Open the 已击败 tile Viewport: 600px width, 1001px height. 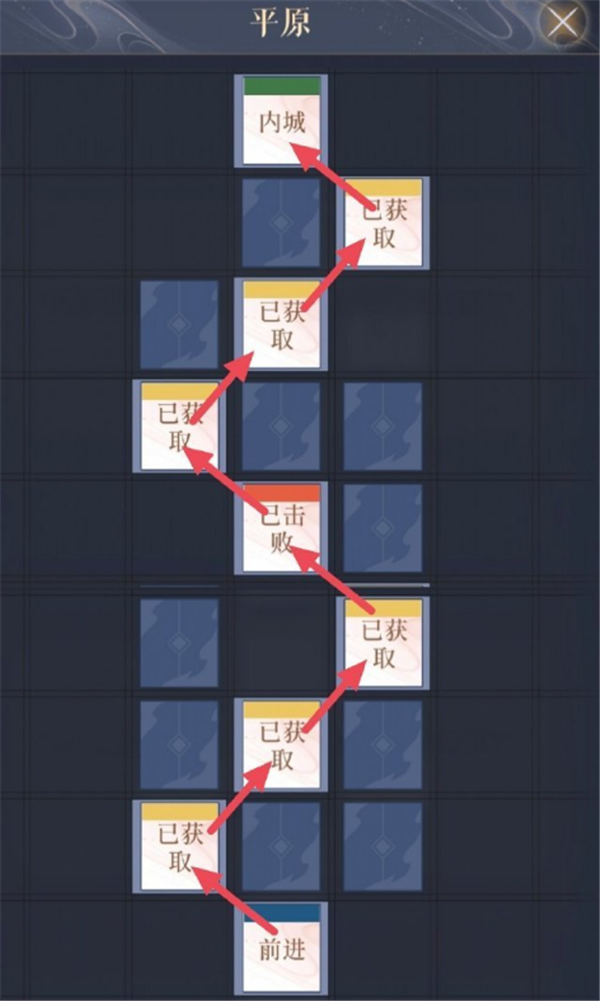pos(281,528)
